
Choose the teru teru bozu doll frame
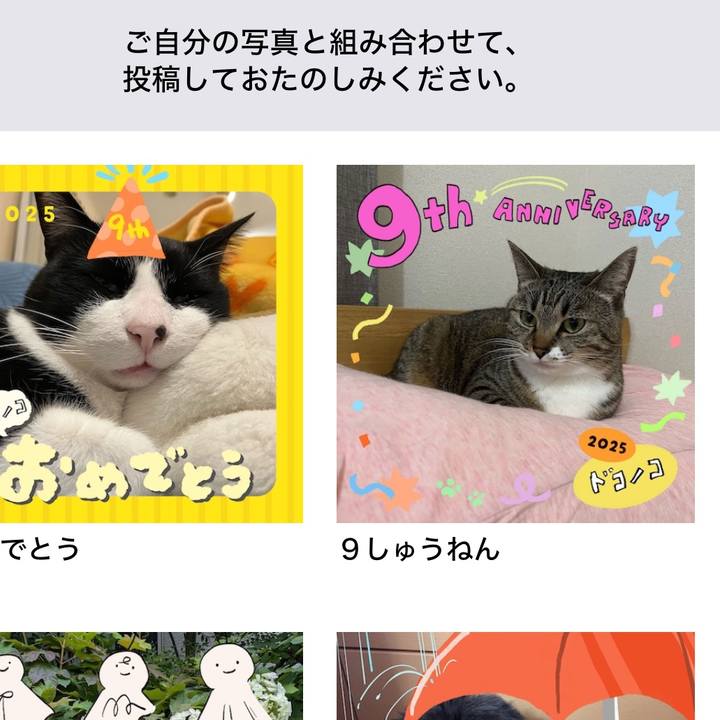click(x=150, y=676)
